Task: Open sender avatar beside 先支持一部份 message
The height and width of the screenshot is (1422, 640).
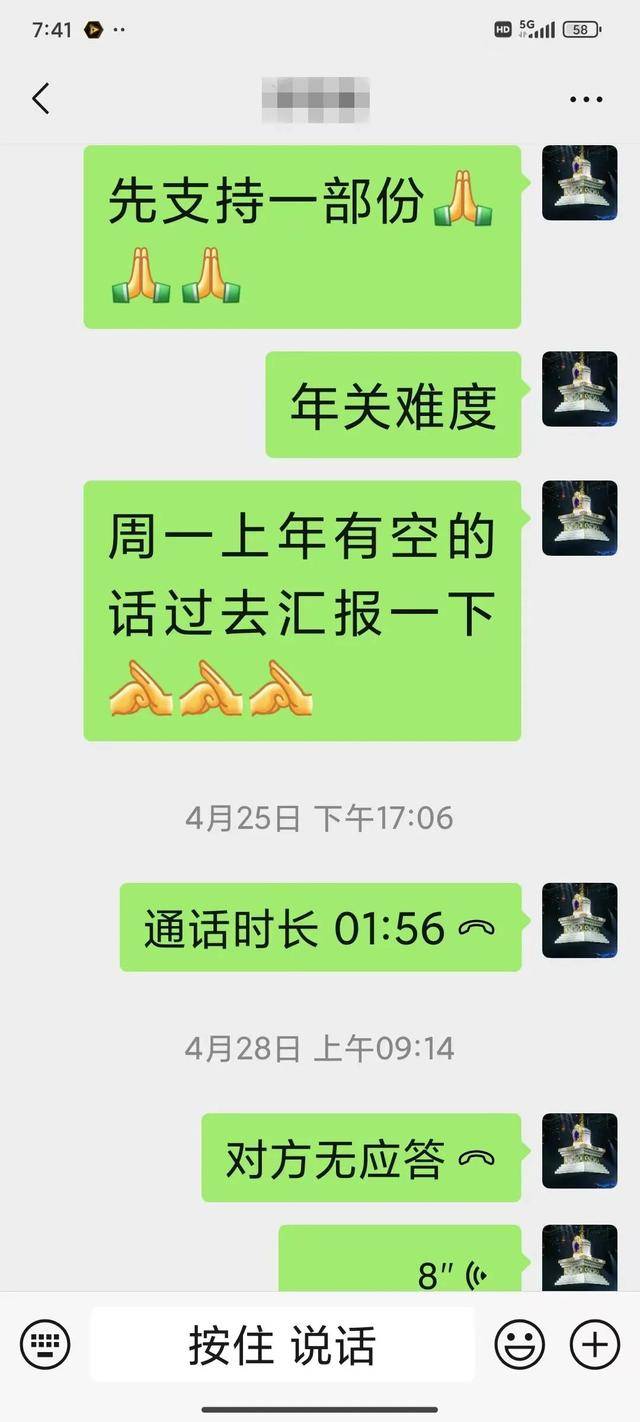Action: point(579,182)
